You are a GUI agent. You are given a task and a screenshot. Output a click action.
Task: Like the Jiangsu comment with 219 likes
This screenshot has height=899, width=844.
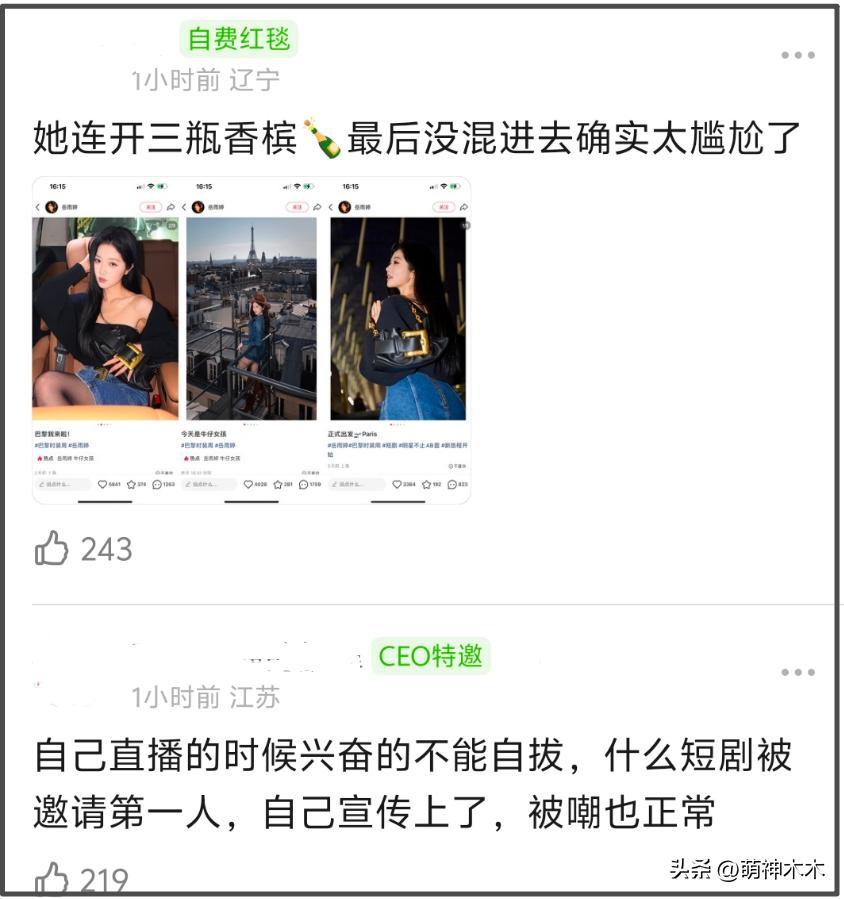coord(52,879)
